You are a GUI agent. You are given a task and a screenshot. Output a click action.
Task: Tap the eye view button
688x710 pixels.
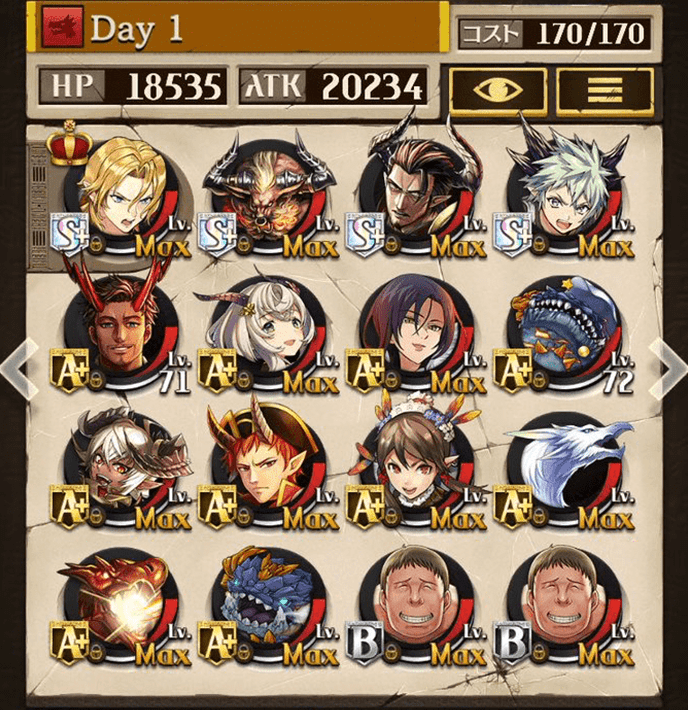pos(497,88)
